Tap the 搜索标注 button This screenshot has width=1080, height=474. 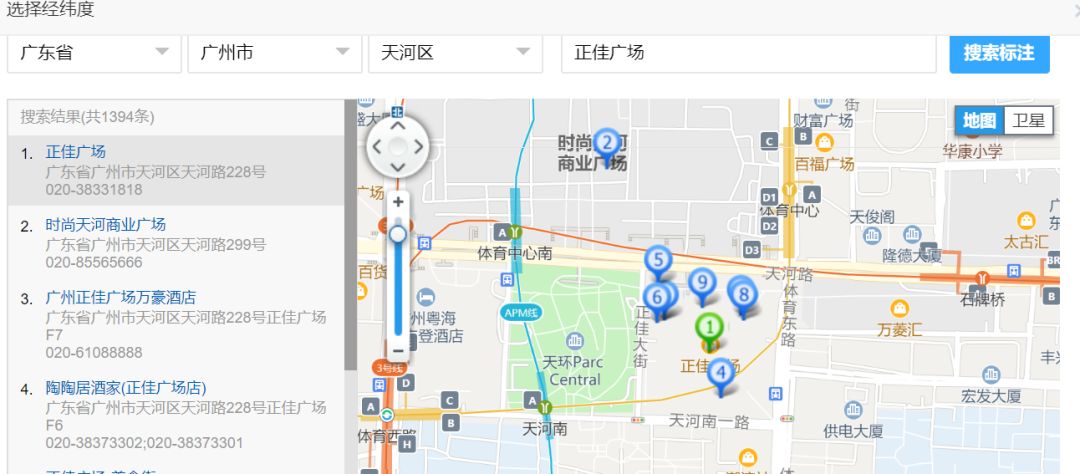(x=998, y=53)
